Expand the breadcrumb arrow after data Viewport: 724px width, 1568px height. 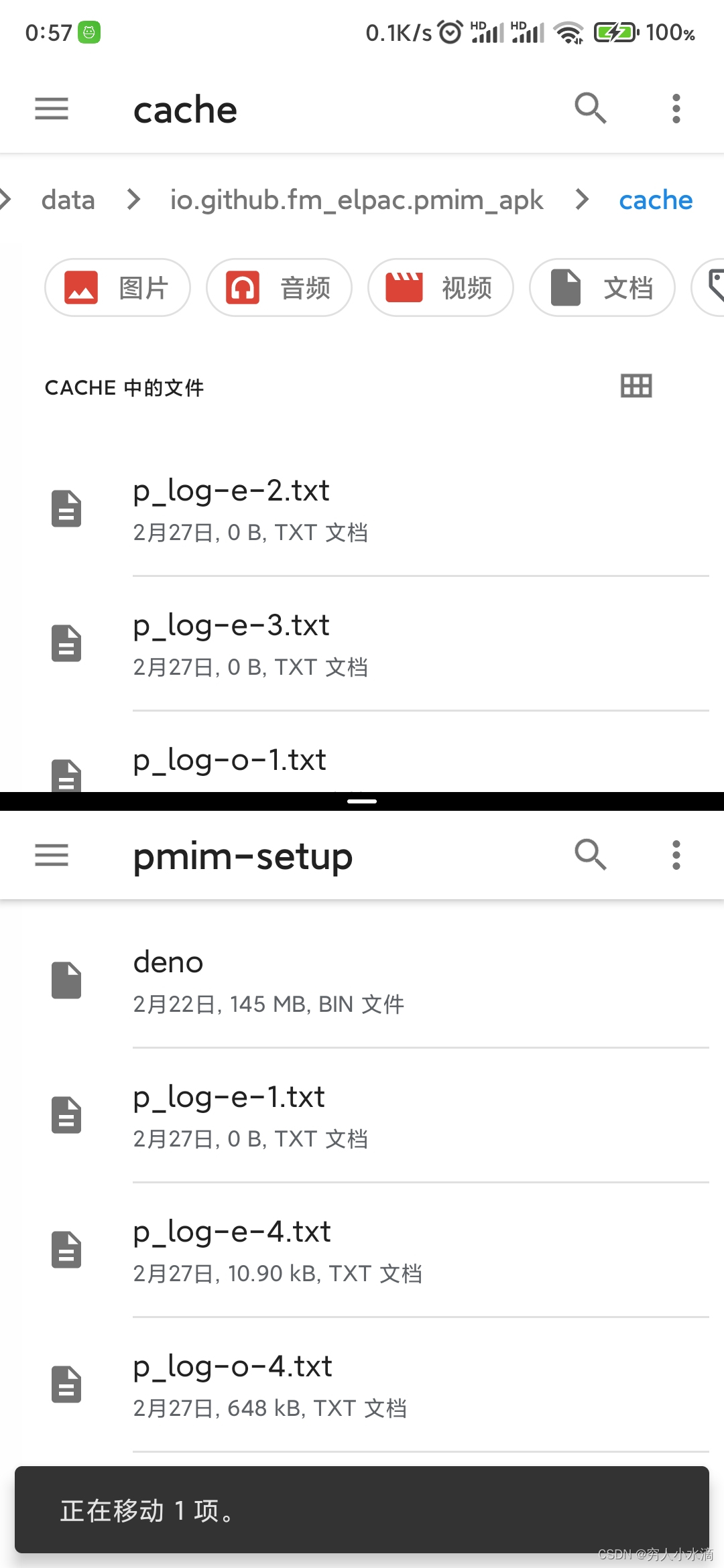133,199
